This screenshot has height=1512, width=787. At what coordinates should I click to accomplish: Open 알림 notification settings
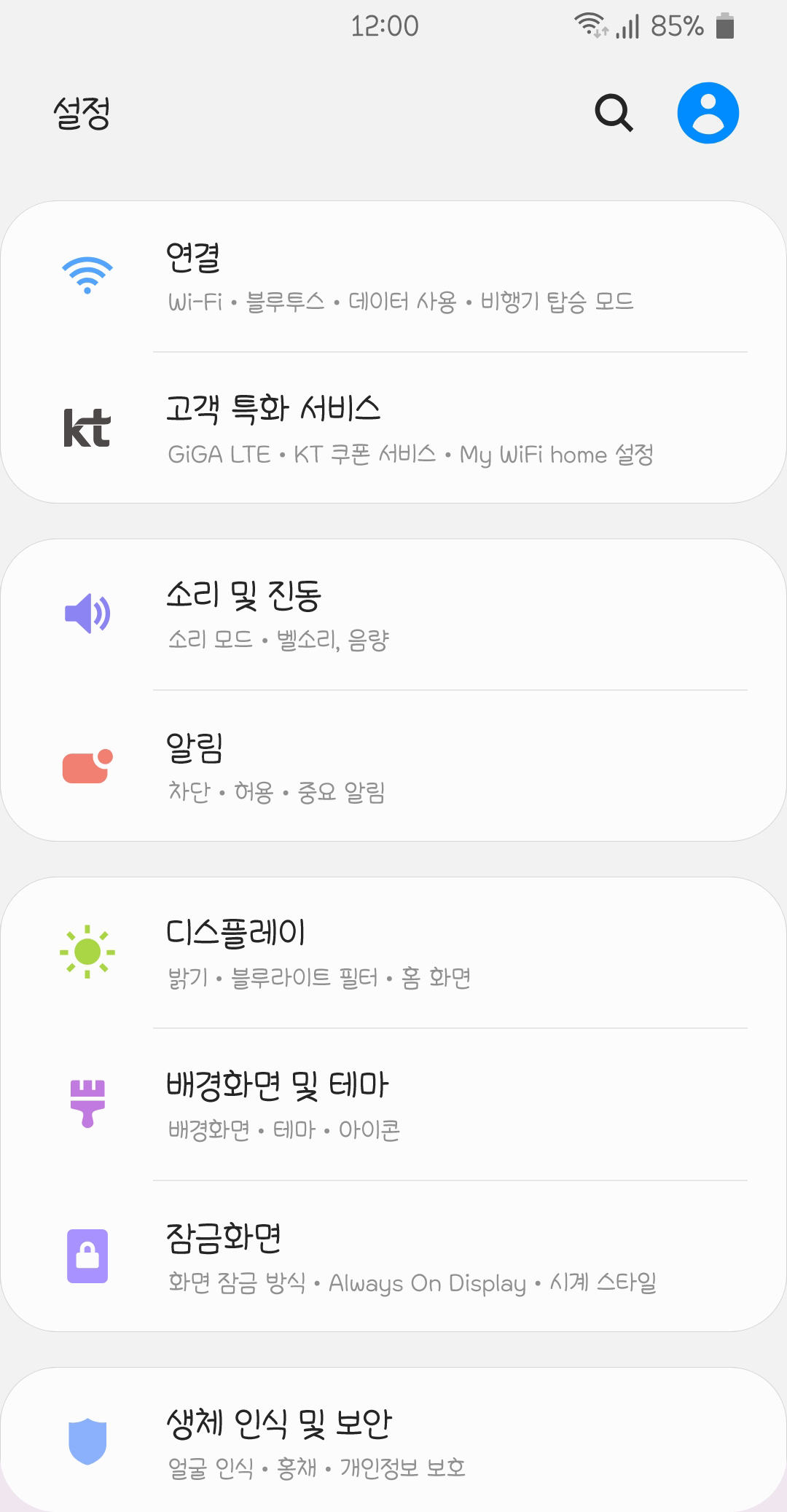pos(393,767)
